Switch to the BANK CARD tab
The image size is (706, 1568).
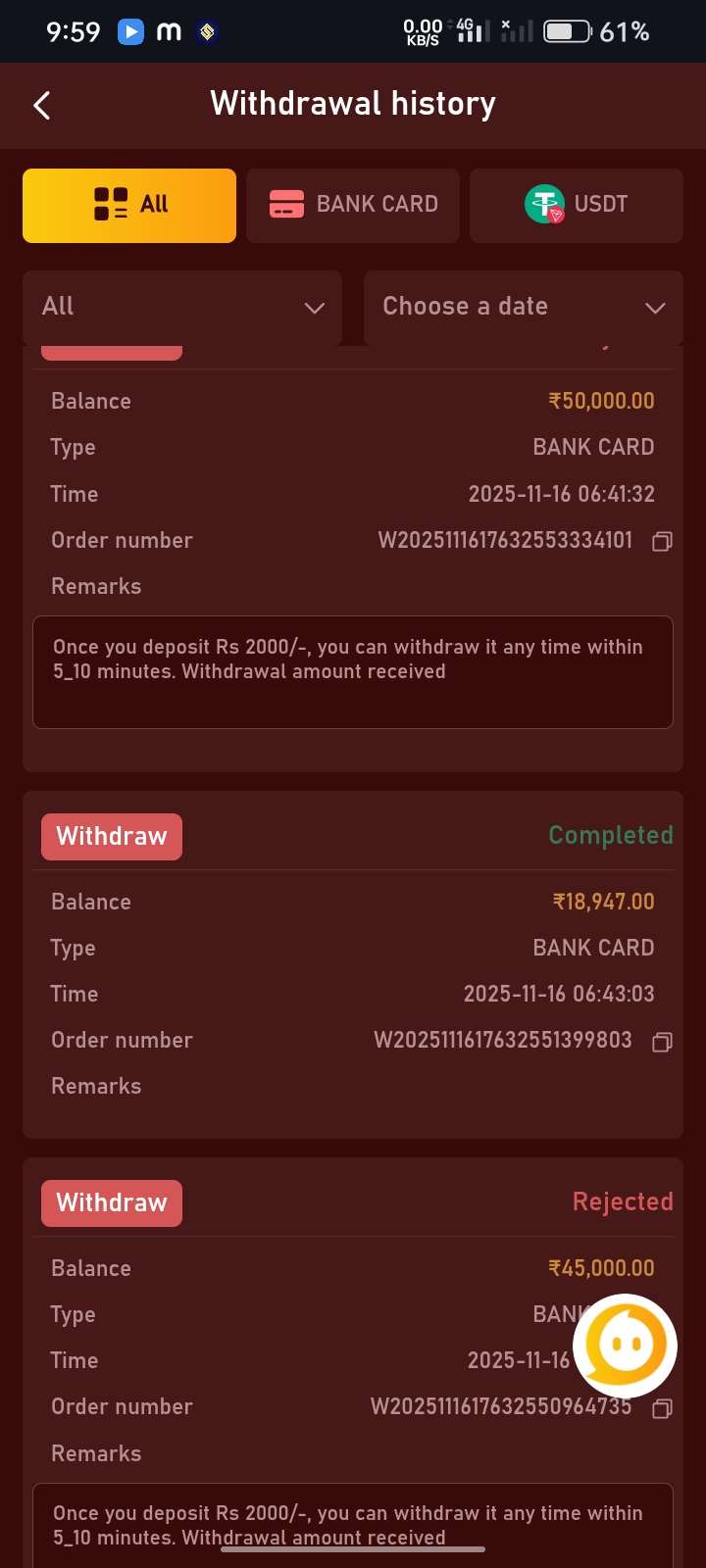353,206
